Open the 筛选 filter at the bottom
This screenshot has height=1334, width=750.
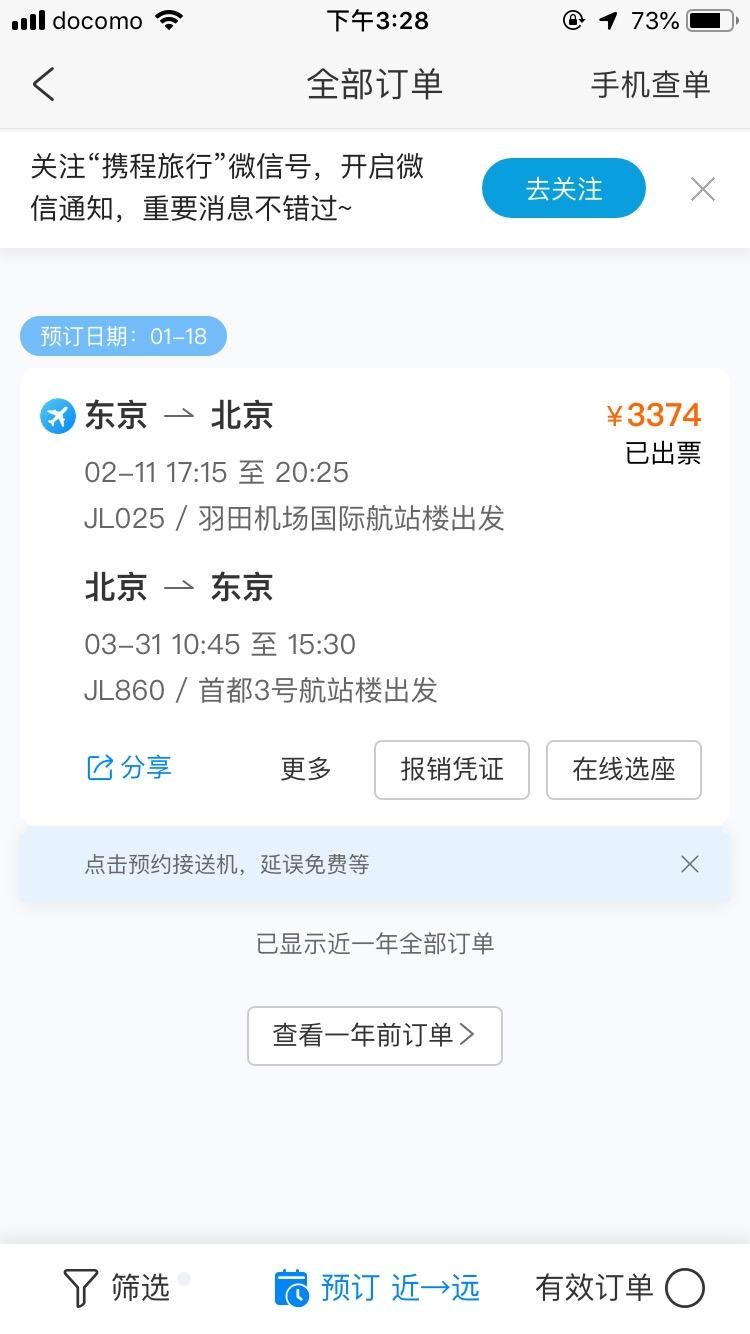pos(118,1287)
